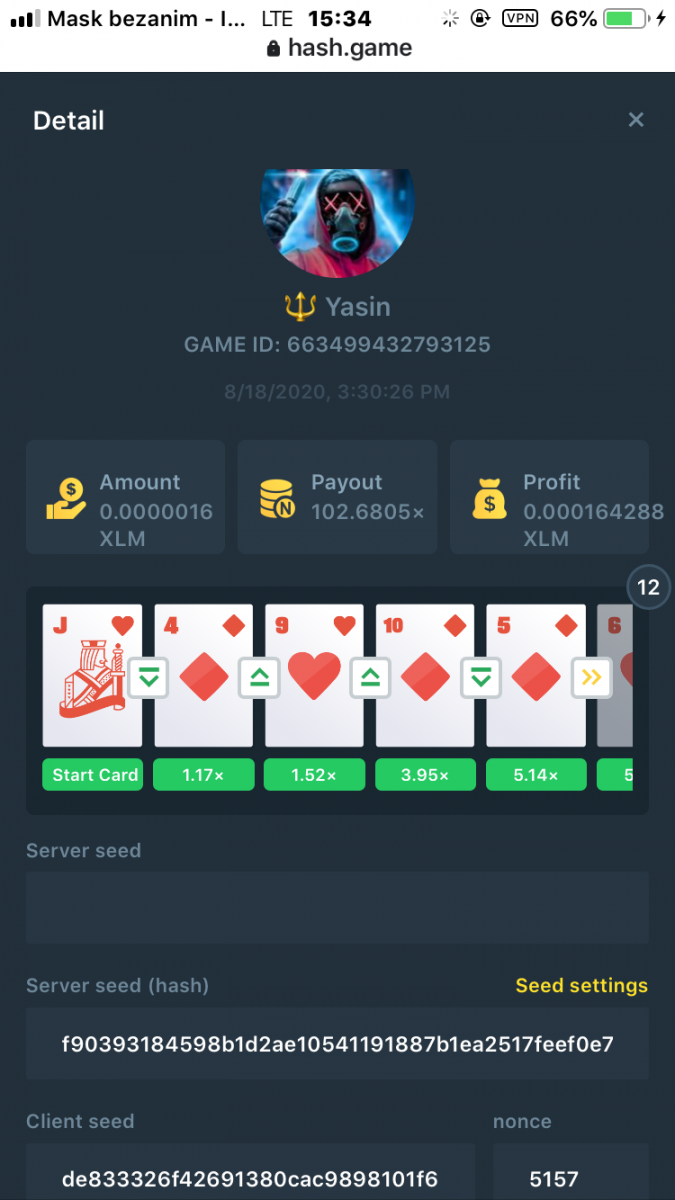Screen dimensions: 675x1200
Task: Select the empty Server seed field
Action: click(337, 907)
